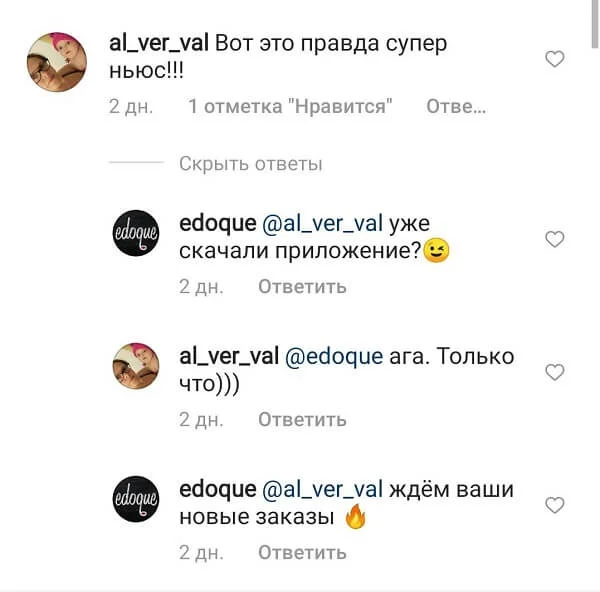Screen dimensions: 600x592
Task: Tap "Скрыть ответы" to collapse replies
Action: coord(250,164)
